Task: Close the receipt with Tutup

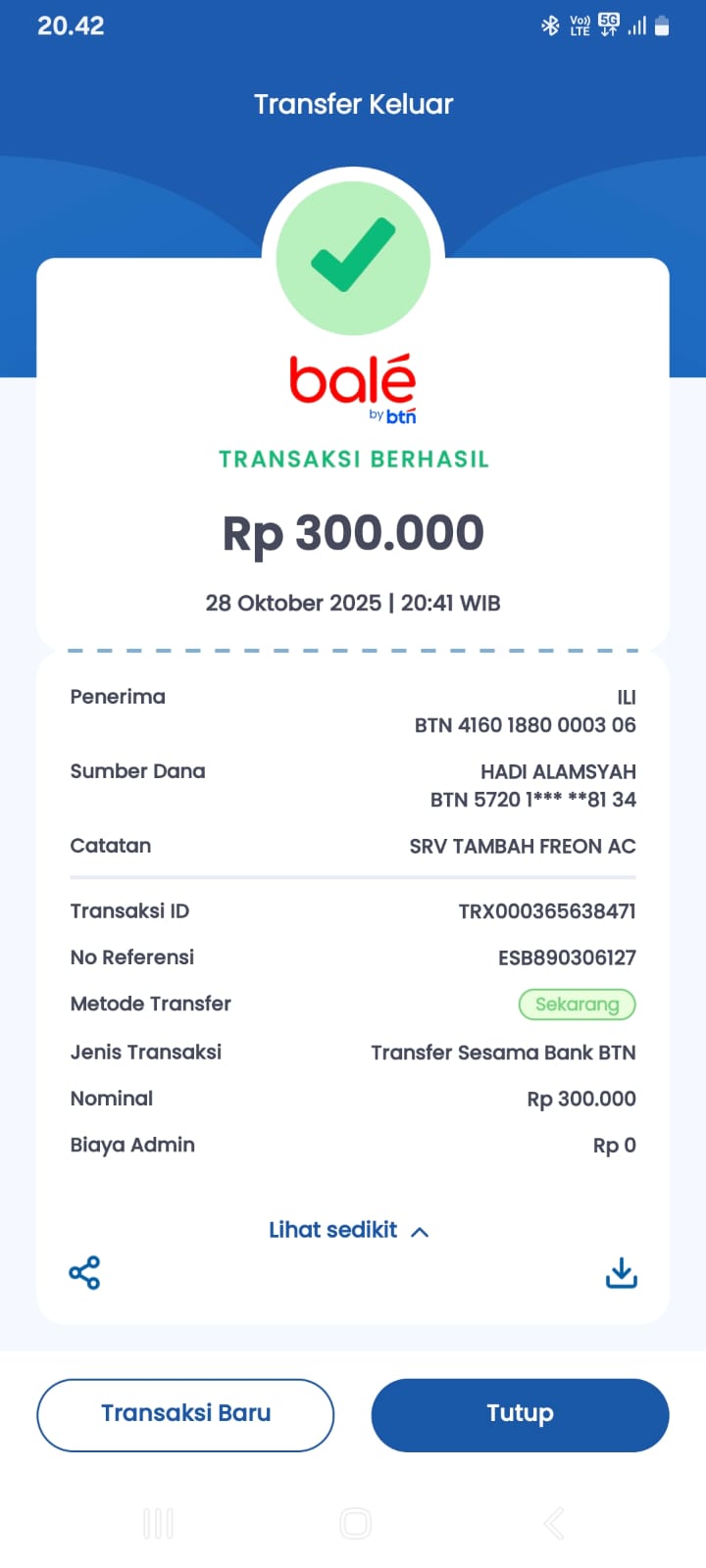Action: coord(520,1413)
